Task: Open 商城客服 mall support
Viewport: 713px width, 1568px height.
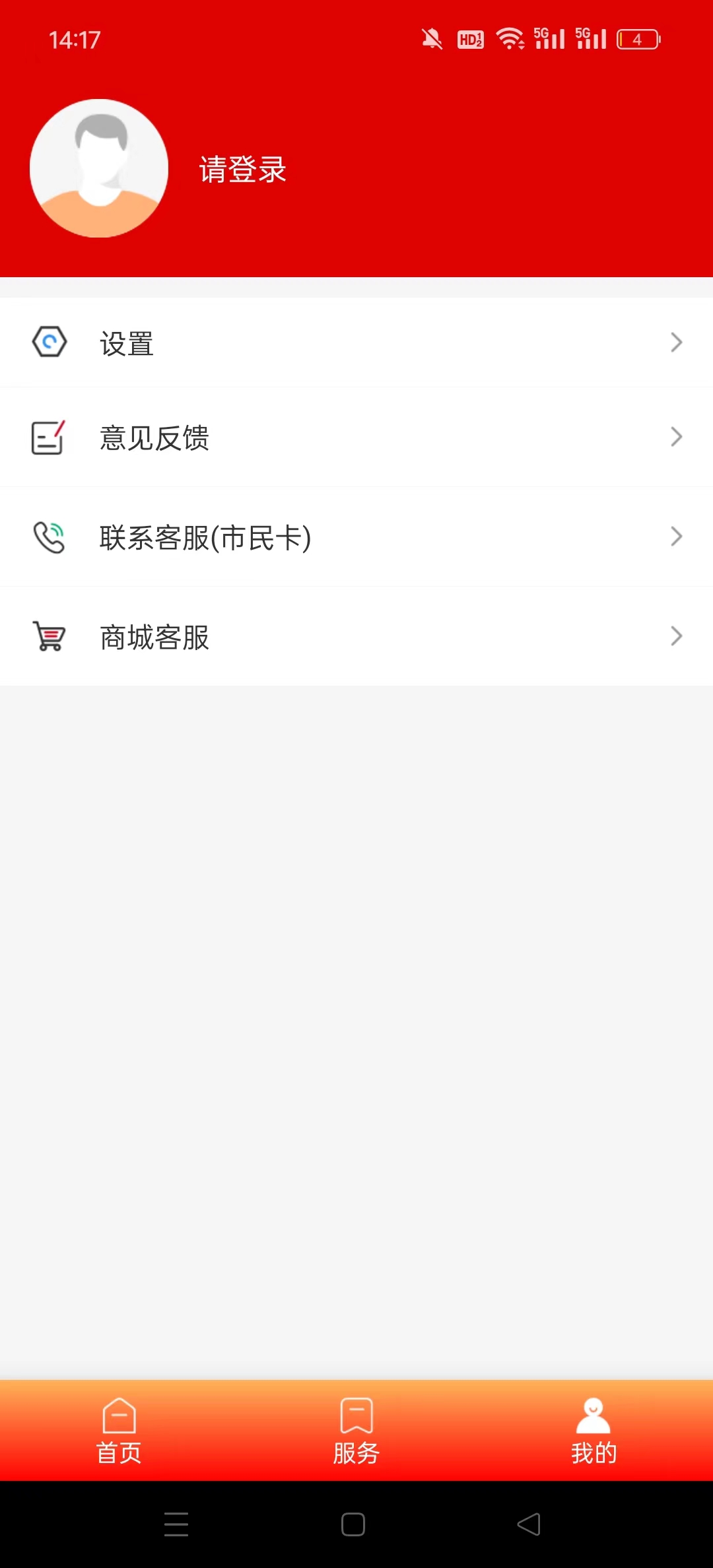Action: click(356, 637)
